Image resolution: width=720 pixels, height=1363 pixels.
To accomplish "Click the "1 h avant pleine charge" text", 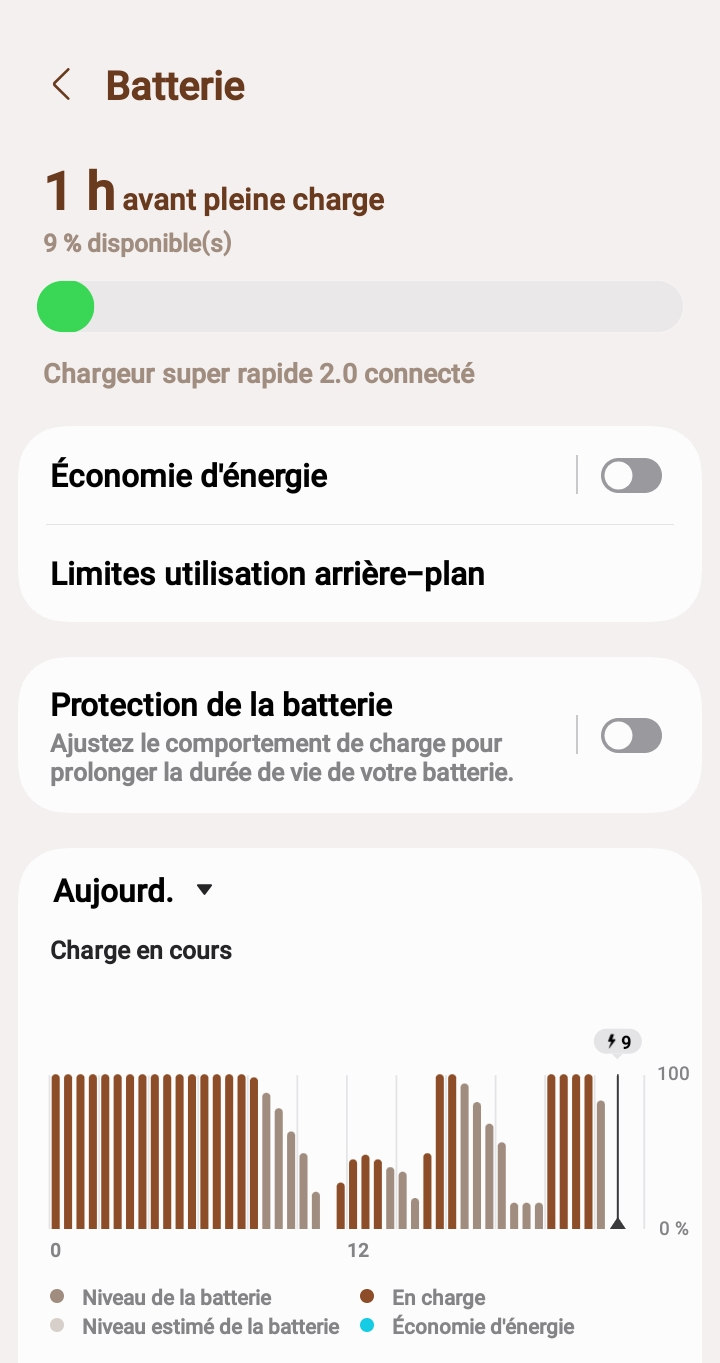I will coord(212,193).
